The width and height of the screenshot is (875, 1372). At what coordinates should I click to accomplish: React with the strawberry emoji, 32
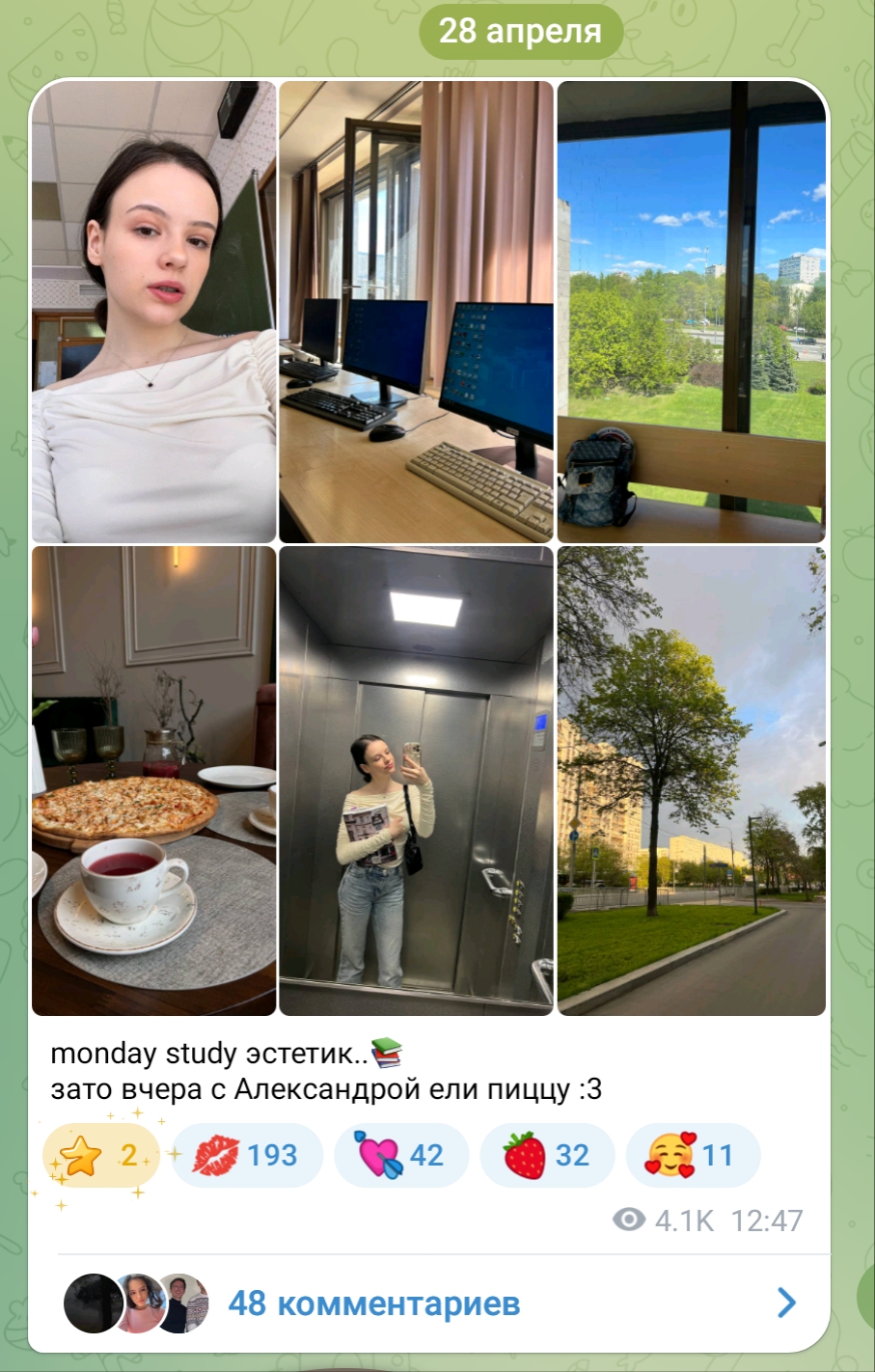(x=547, y=1155)
